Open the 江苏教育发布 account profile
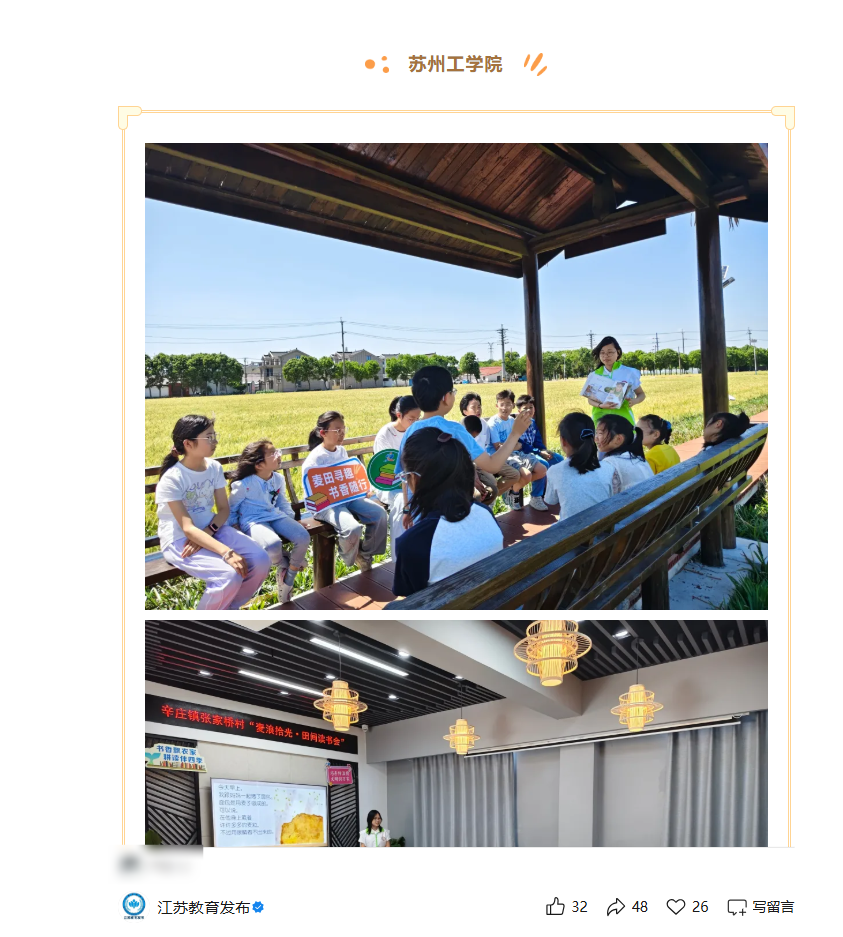 (203, 907)
